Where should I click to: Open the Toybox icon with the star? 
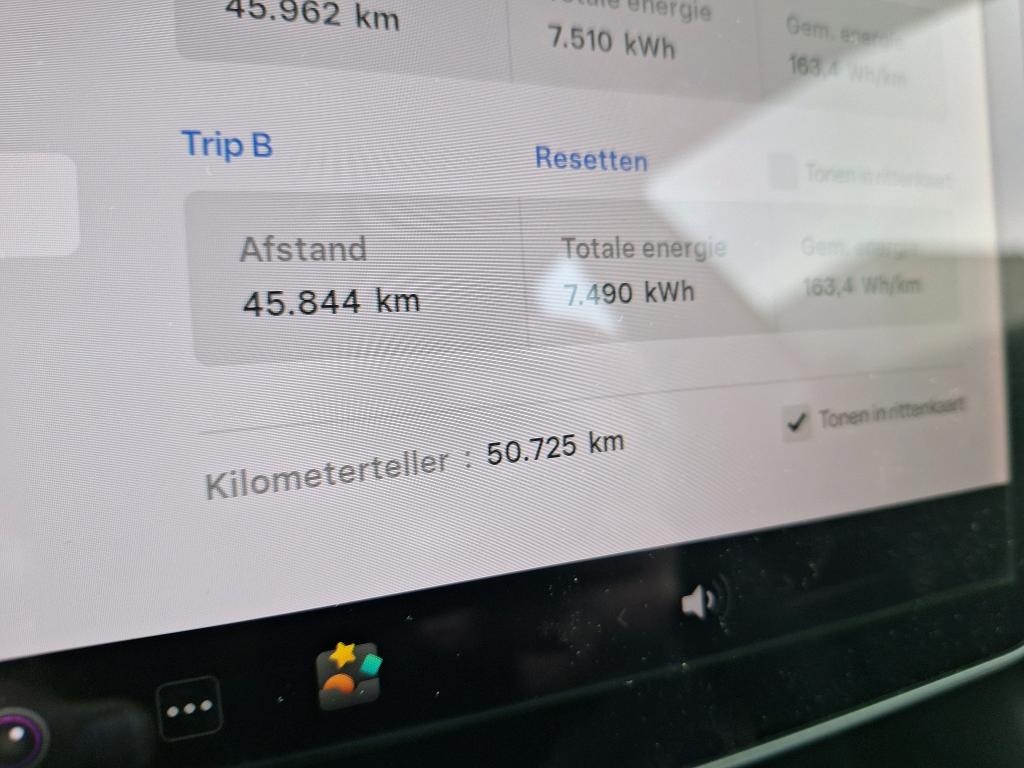(348, 675)
